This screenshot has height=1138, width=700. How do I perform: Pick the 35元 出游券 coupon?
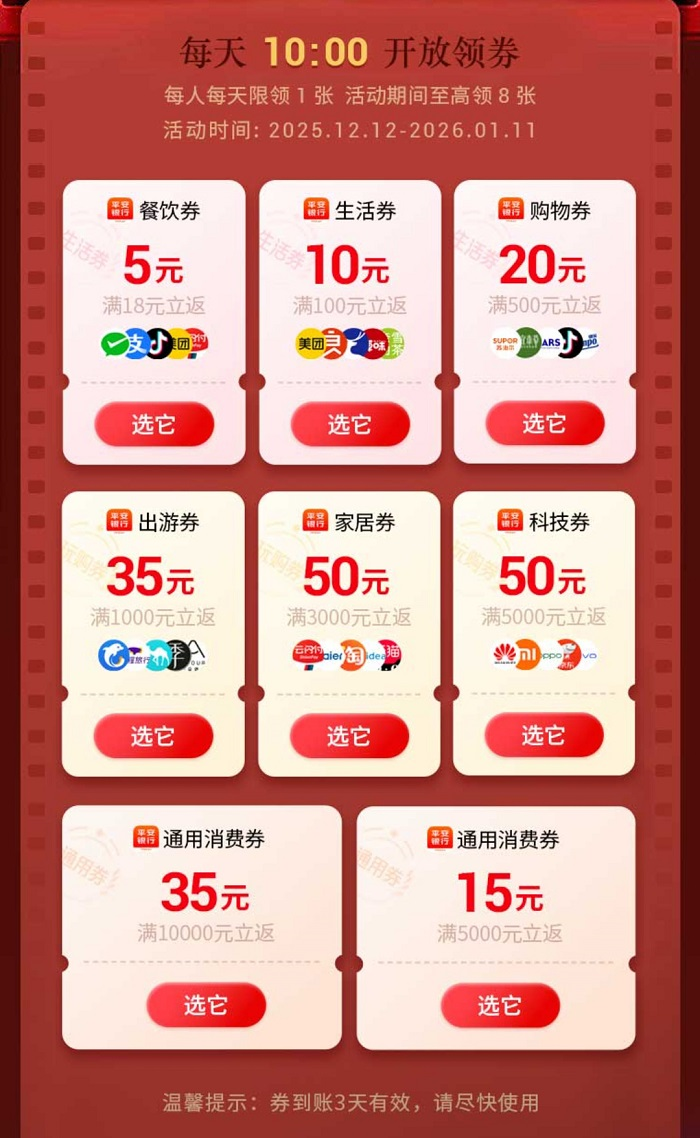click(x=154, y=736)
